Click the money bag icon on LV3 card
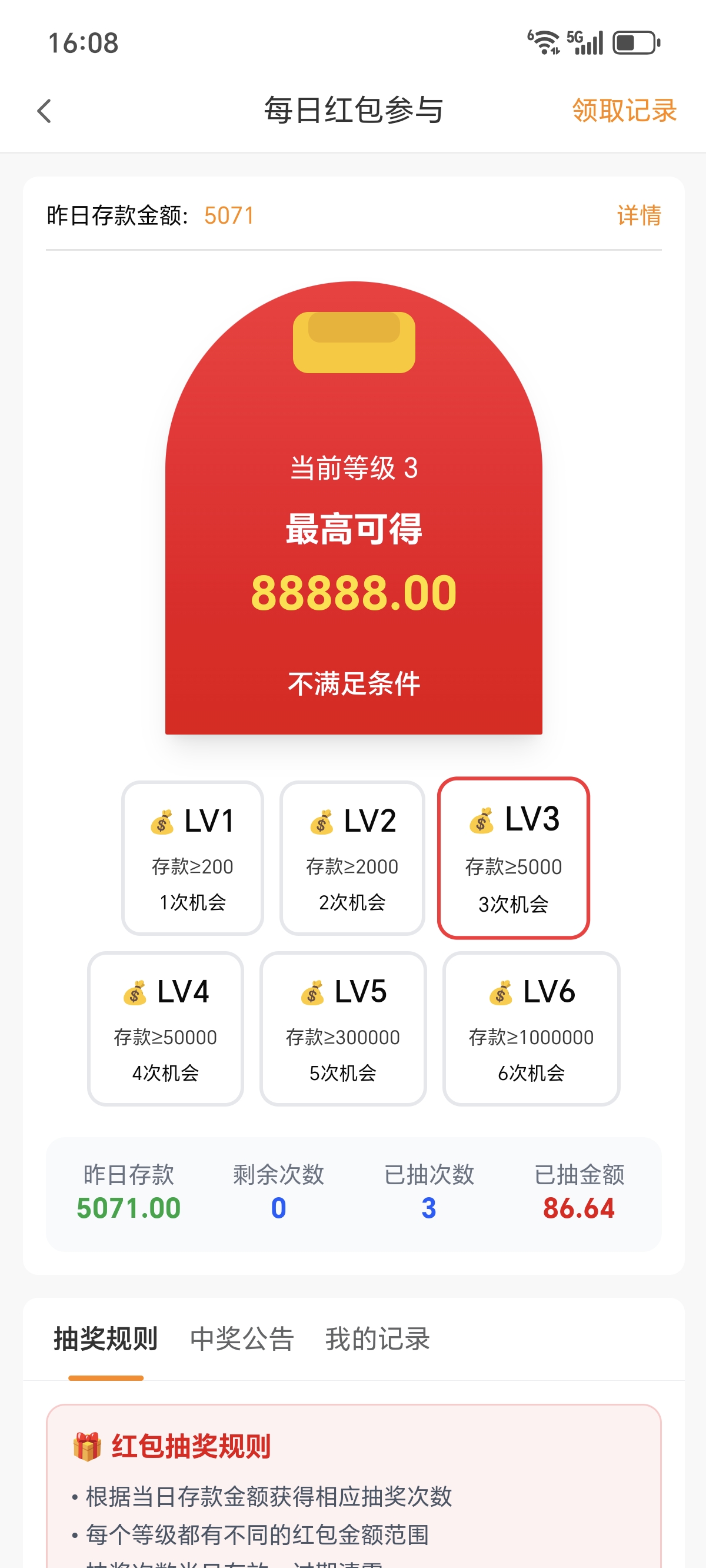This screenshot has width=706, height=1568. pos(481,823)
